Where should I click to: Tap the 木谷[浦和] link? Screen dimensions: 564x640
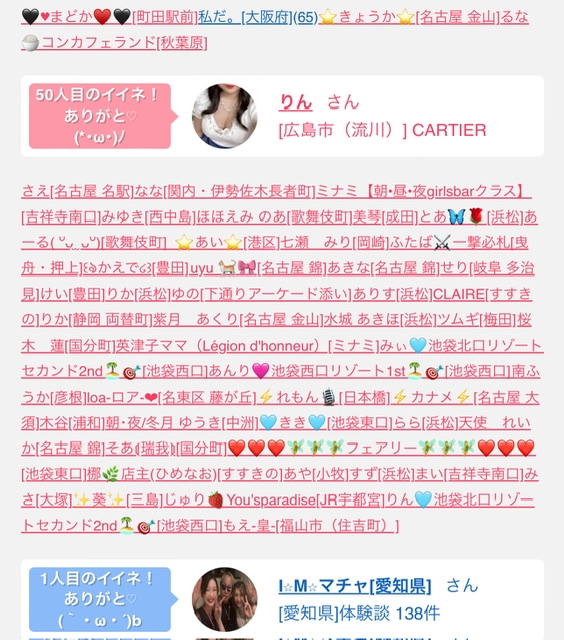72,422
